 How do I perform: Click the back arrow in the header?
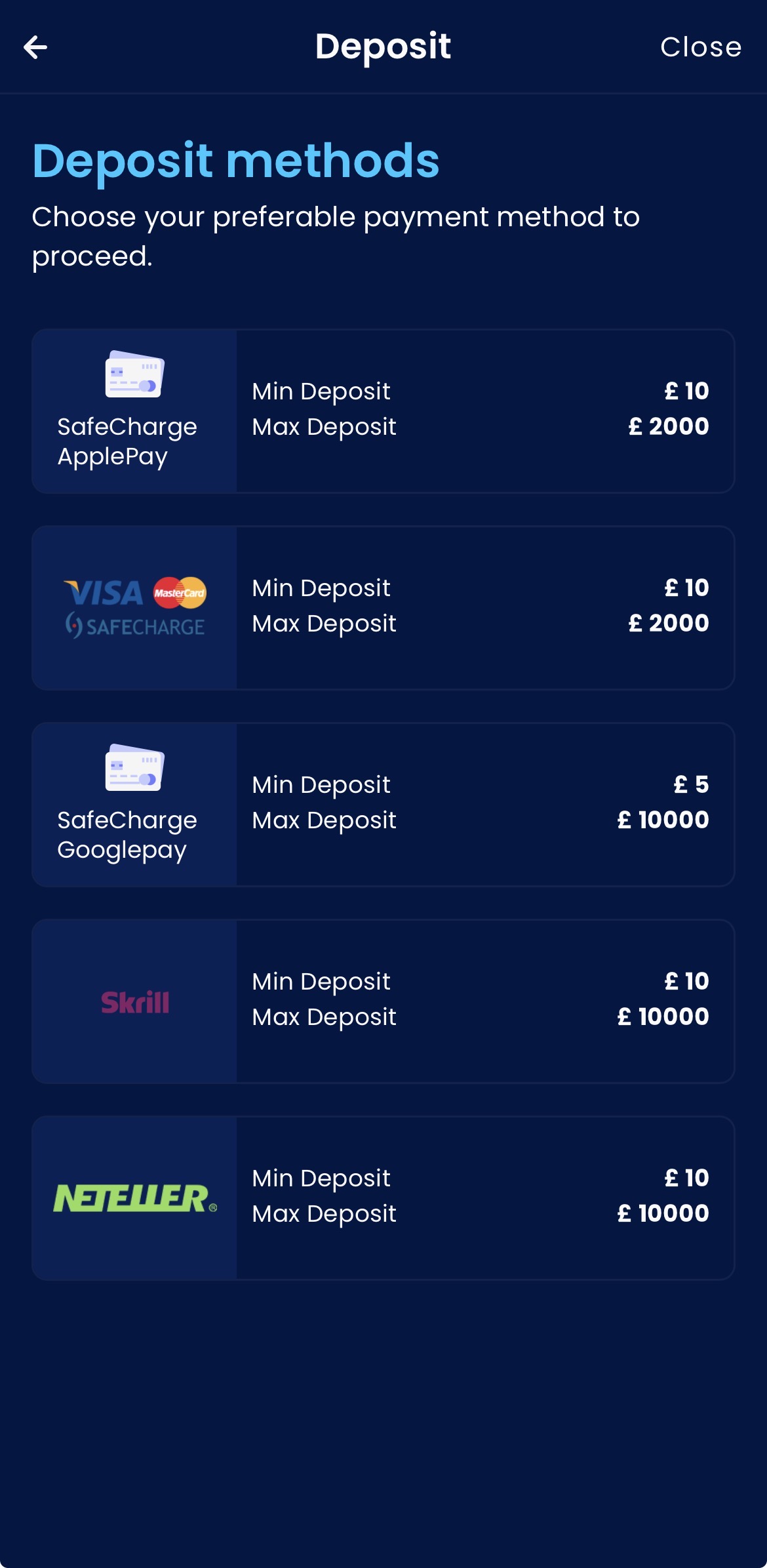(35, 47)
